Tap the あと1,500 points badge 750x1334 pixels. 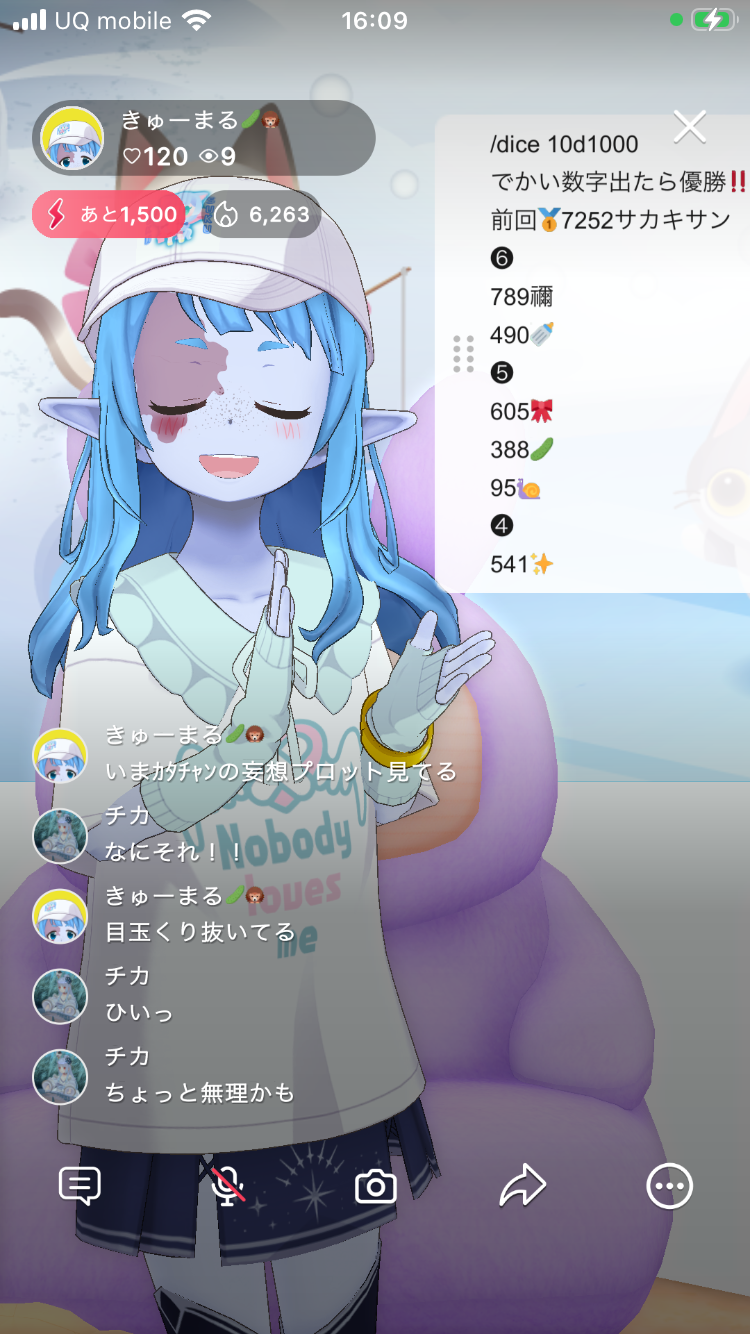[x=108, y=214]
